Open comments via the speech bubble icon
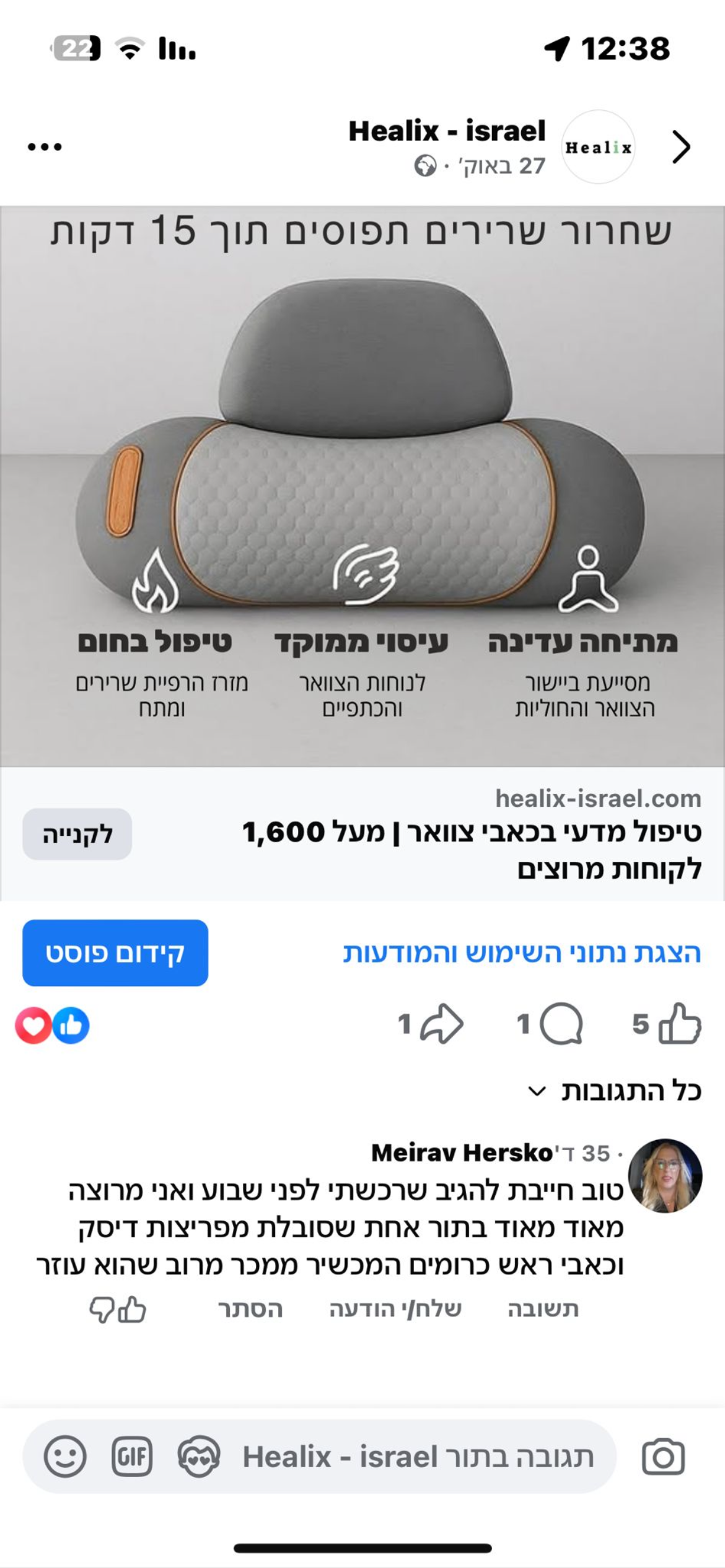 pos(561,1024)
